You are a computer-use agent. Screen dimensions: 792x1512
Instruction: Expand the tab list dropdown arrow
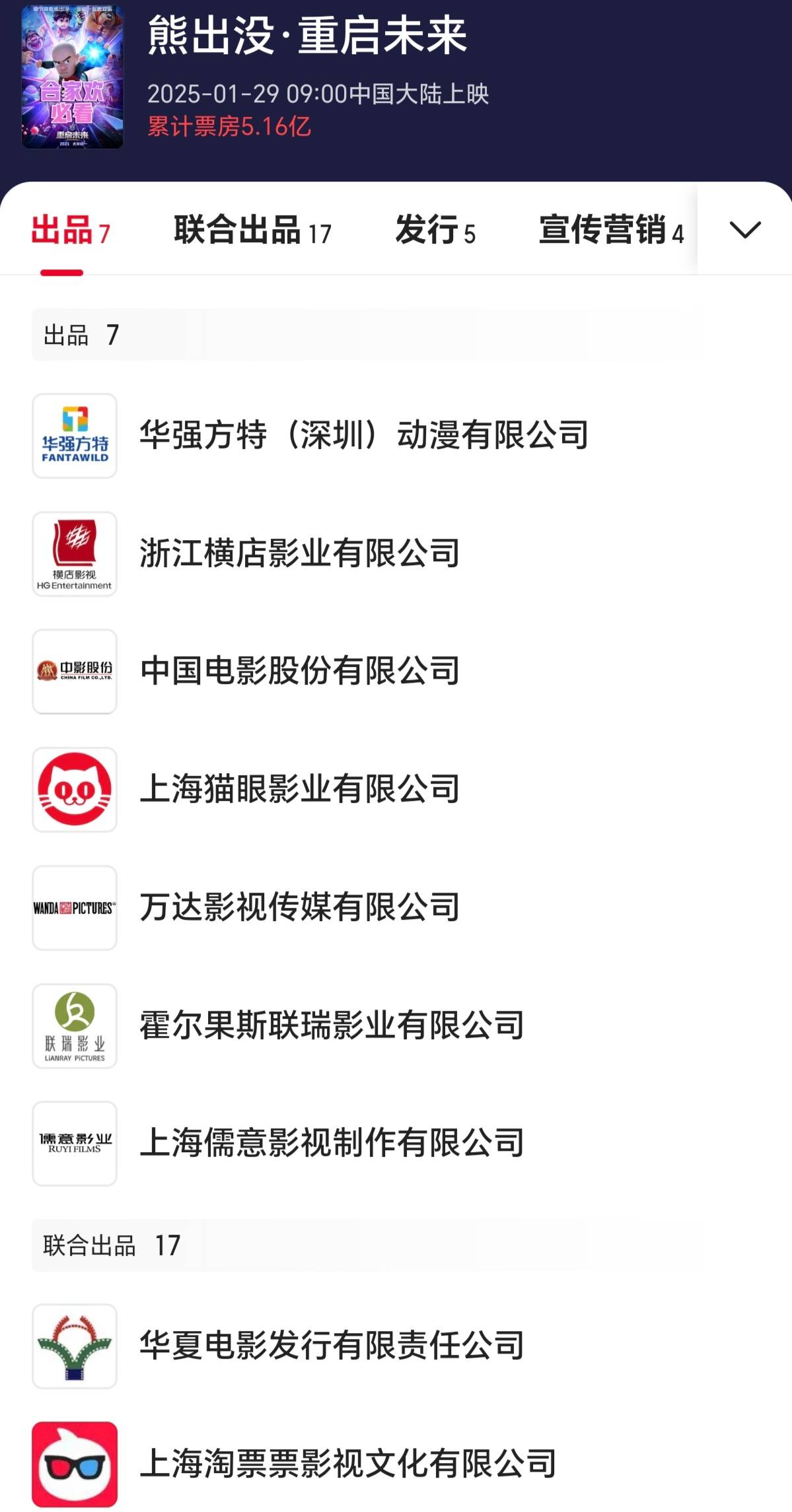[744, 229]
